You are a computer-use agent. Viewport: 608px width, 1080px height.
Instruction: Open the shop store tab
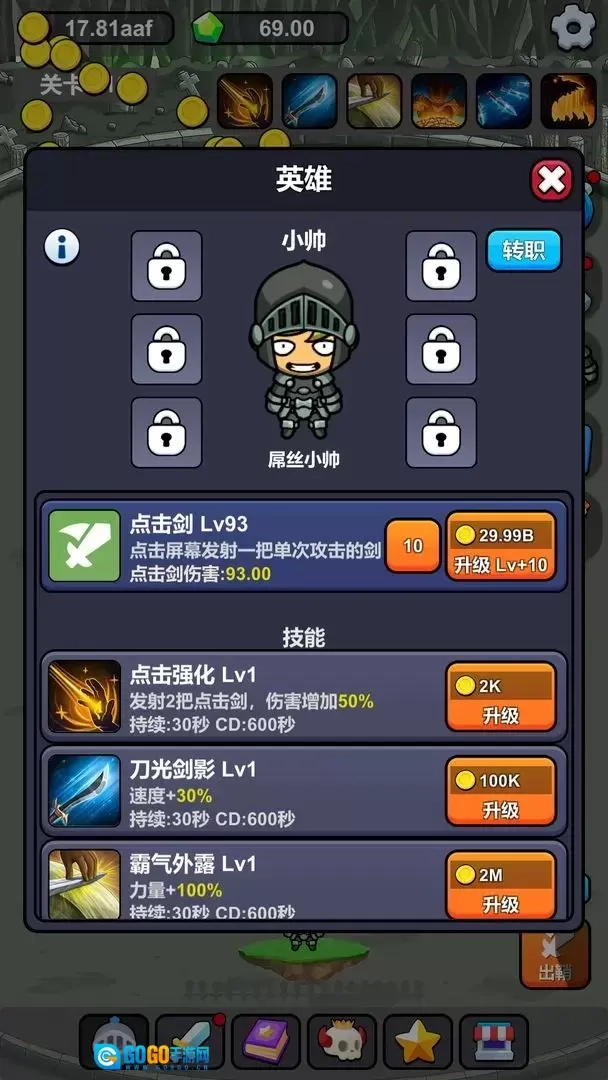(494, 1043)
